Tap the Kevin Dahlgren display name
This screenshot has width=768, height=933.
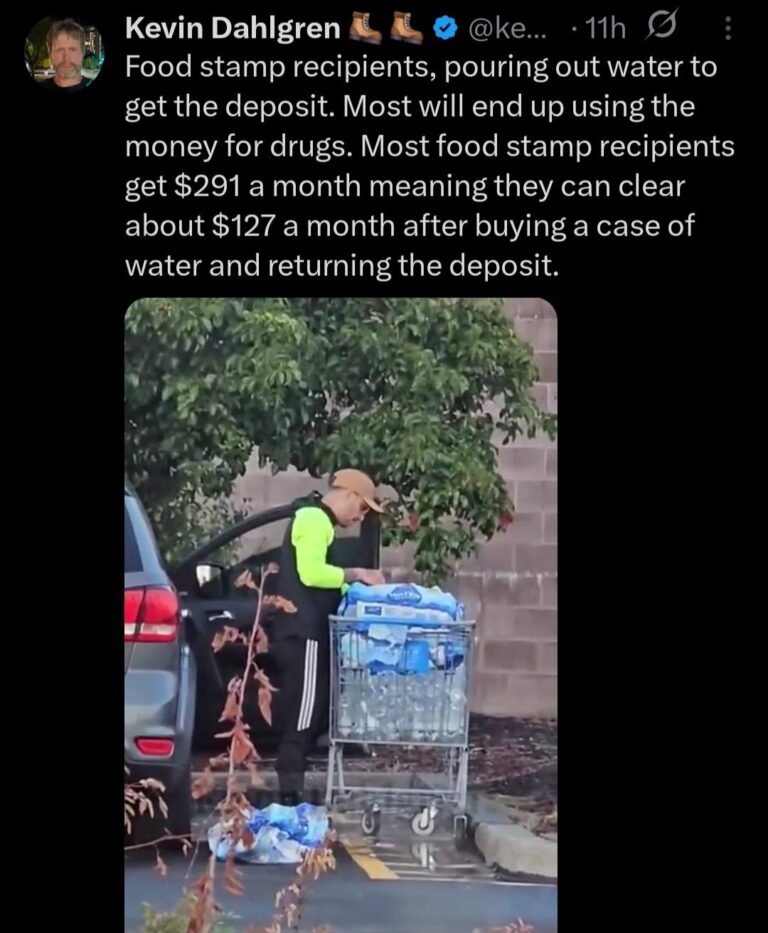coord(232,29)
